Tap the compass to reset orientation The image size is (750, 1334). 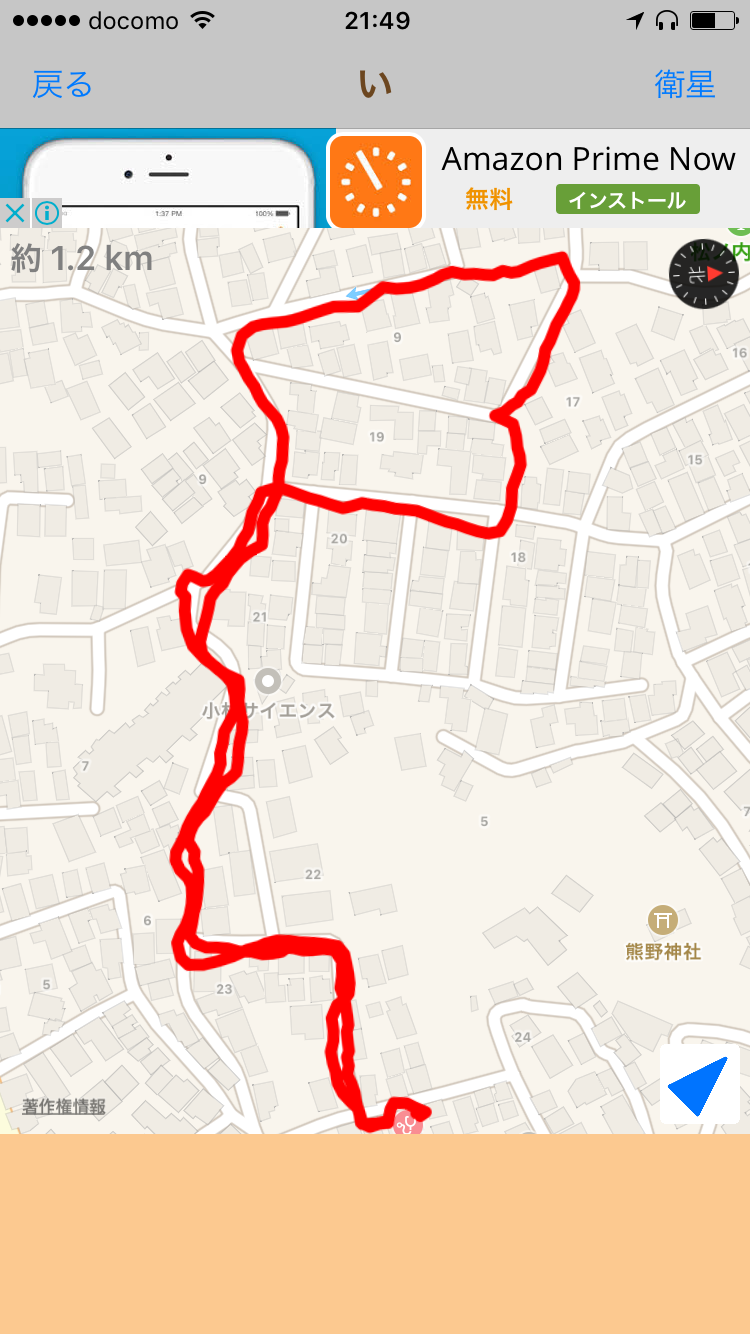point(704,274)
